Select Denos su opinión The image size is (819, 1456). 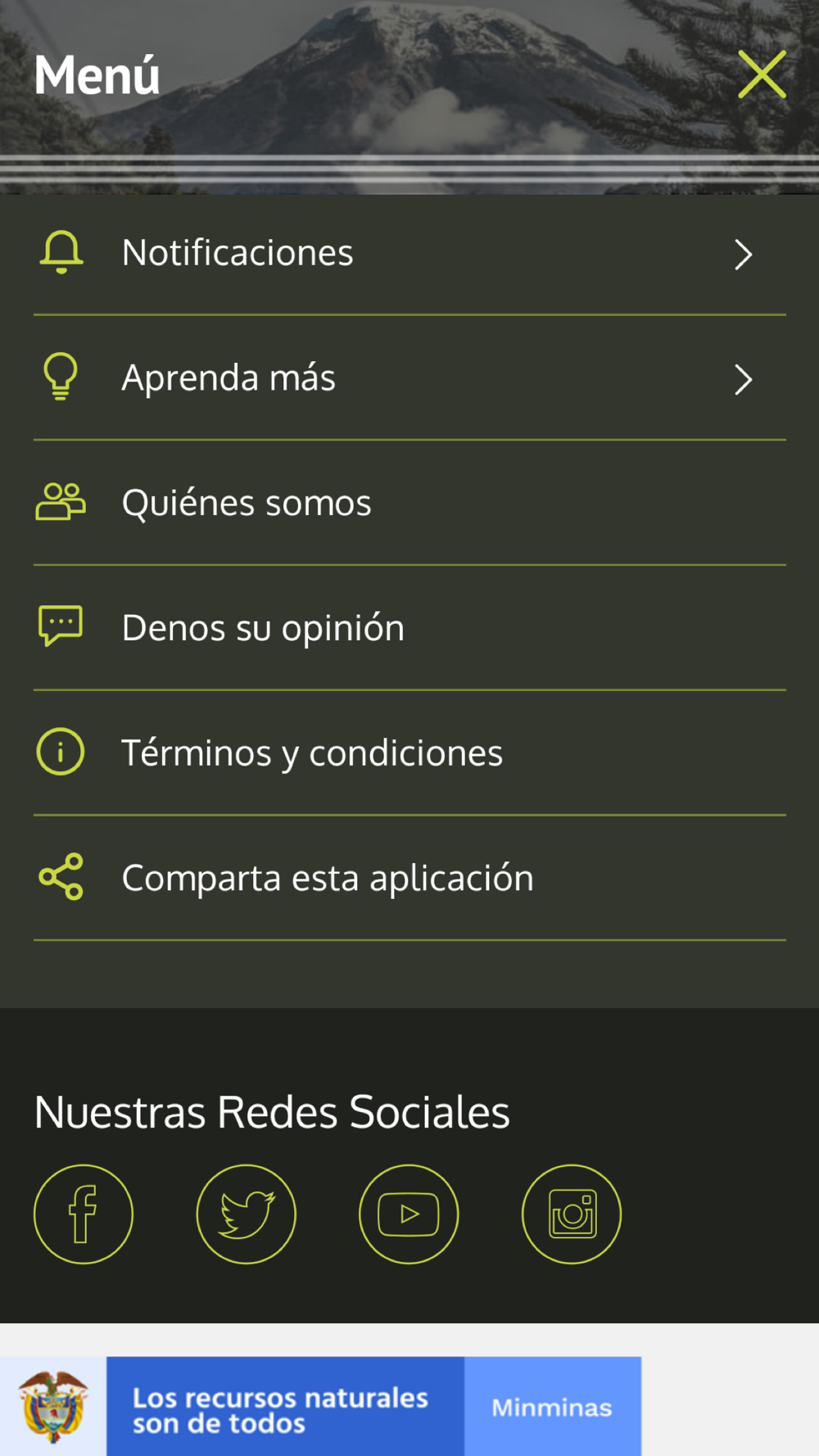409,628
